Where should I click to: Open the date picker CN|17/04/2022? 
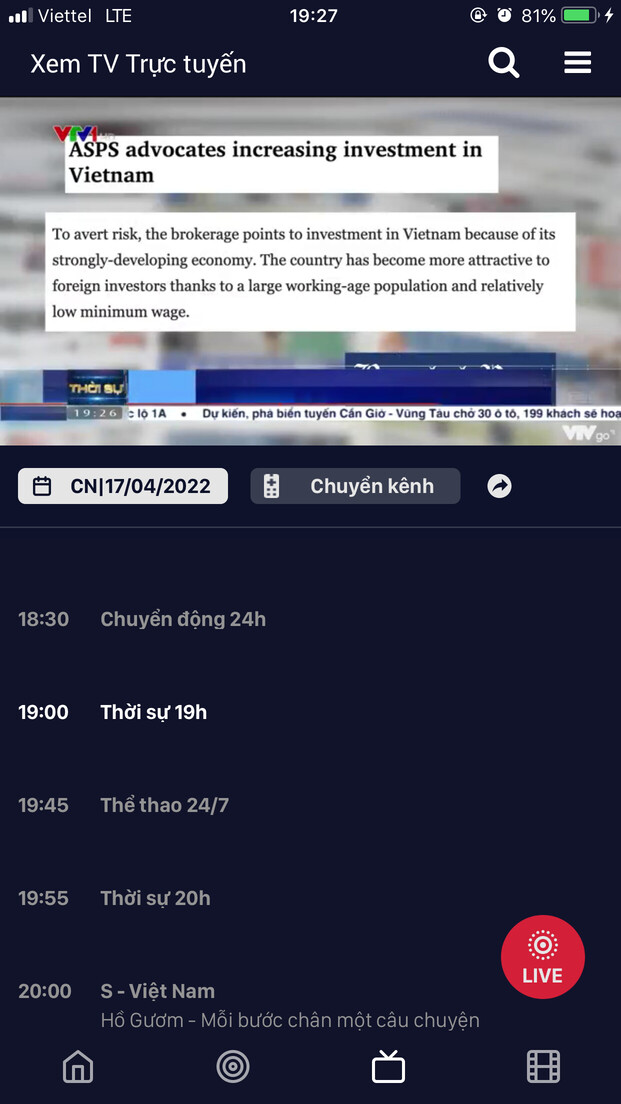point(123,486)
